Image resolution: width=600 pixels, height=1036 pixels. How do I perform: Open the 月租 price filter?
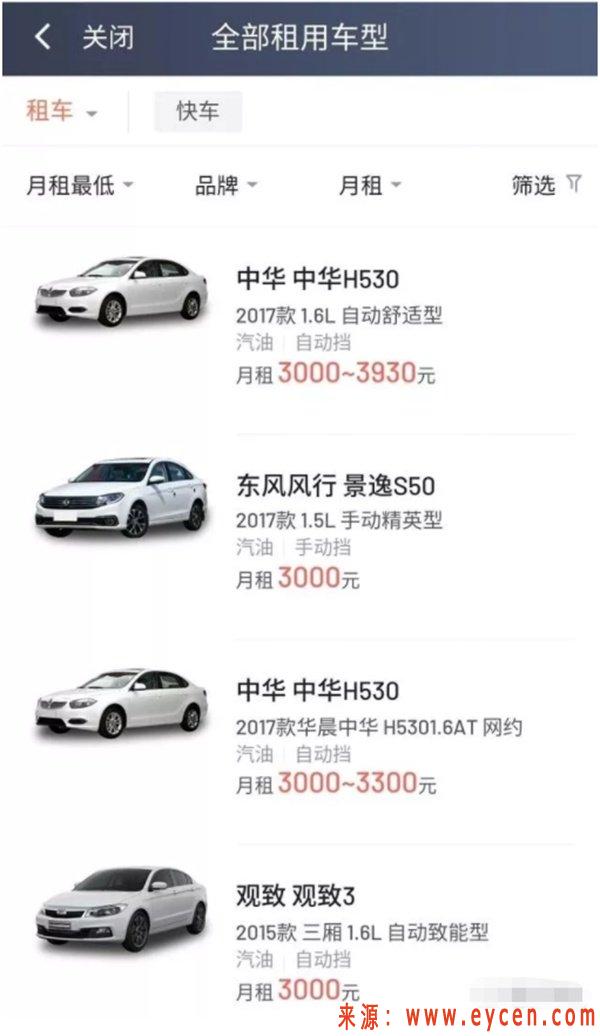coord(370,185)
